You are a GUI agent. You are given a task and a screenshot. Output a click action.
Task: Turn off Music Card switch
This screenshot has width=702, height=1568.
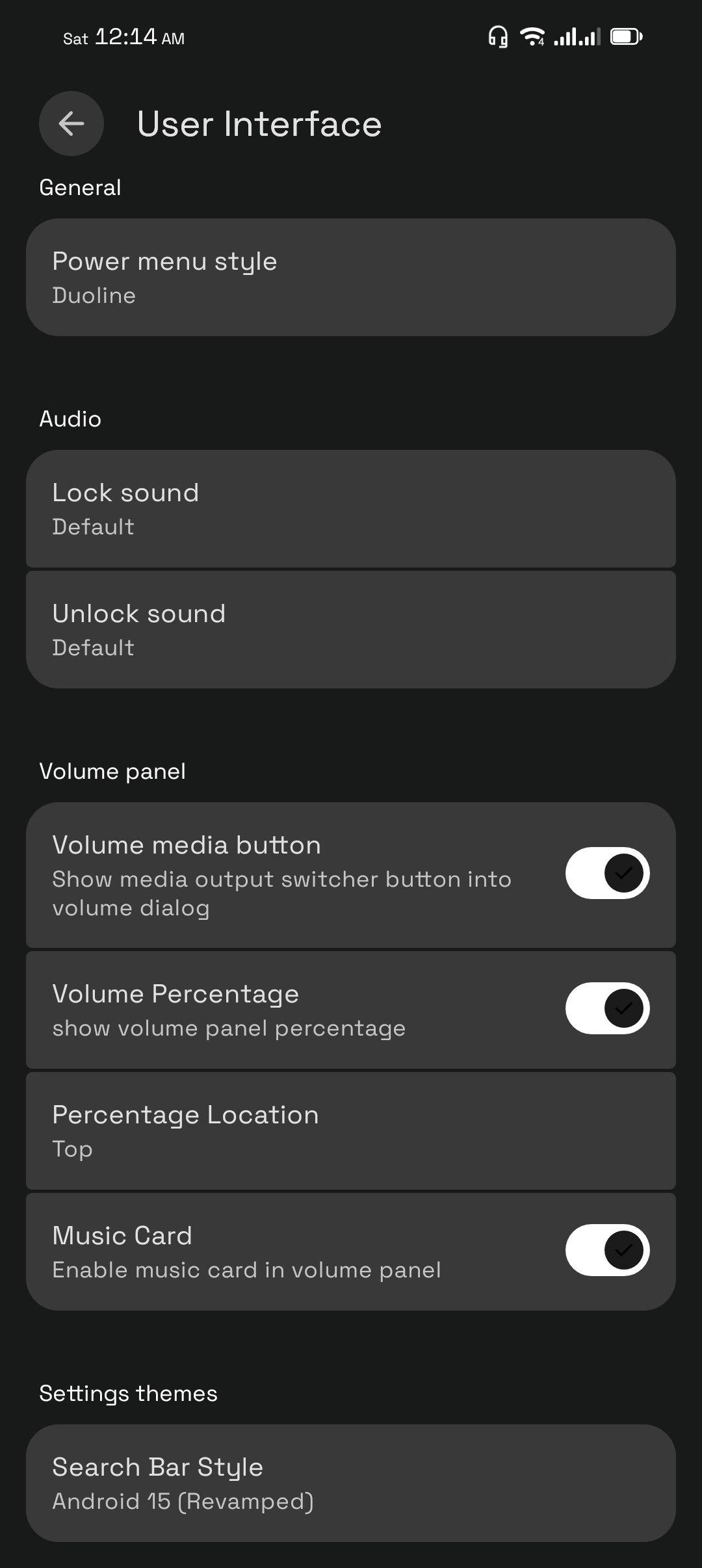[x=608, y=1250]
